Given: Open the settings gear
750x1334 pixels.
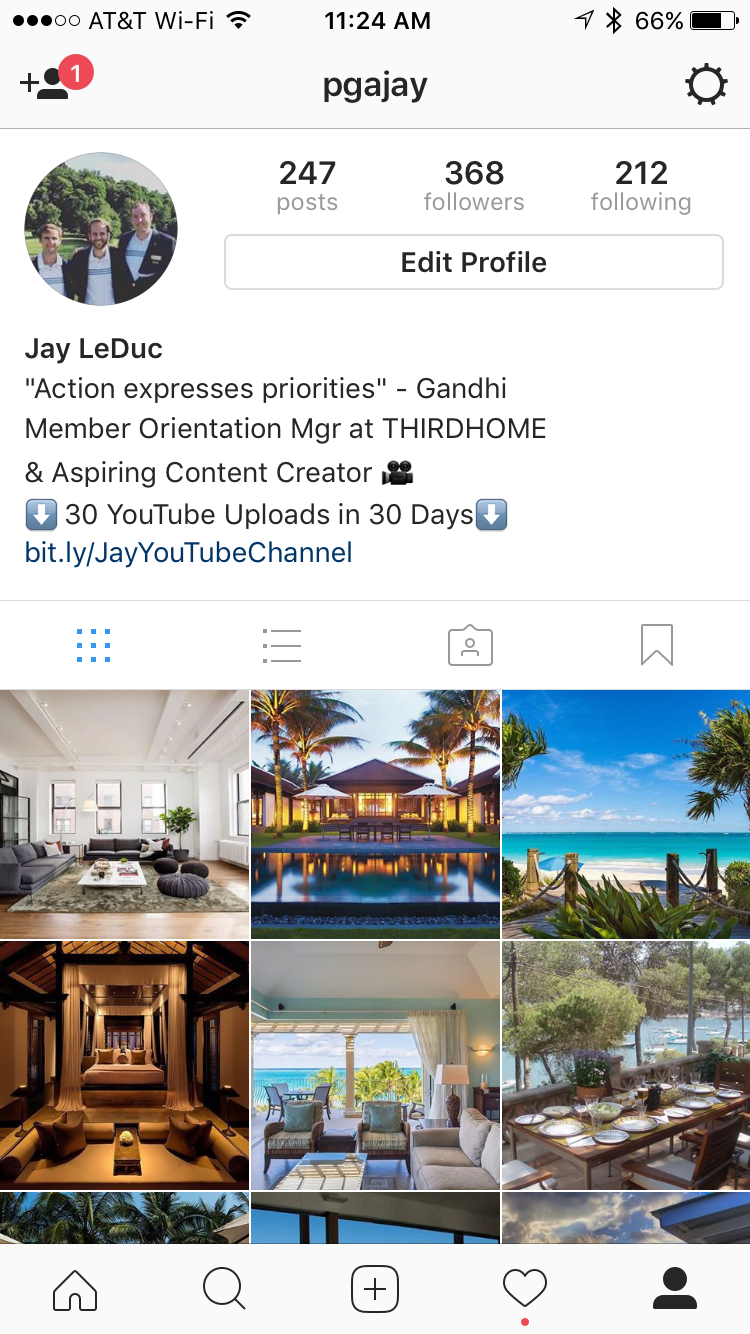Looking at the screenshot, I should 706,85.
